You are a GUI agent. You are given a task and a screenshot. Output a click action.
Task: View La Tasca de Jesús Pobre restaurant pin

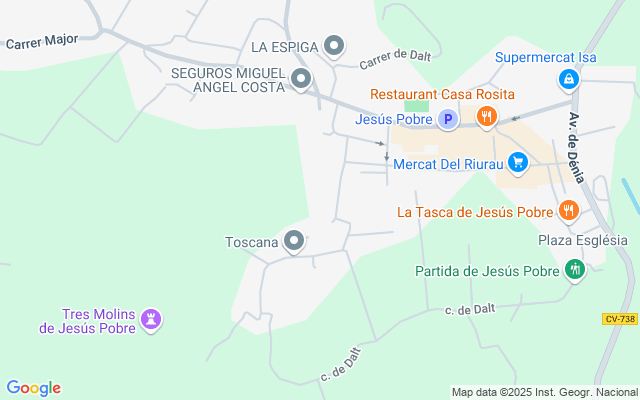pos(569,211)
